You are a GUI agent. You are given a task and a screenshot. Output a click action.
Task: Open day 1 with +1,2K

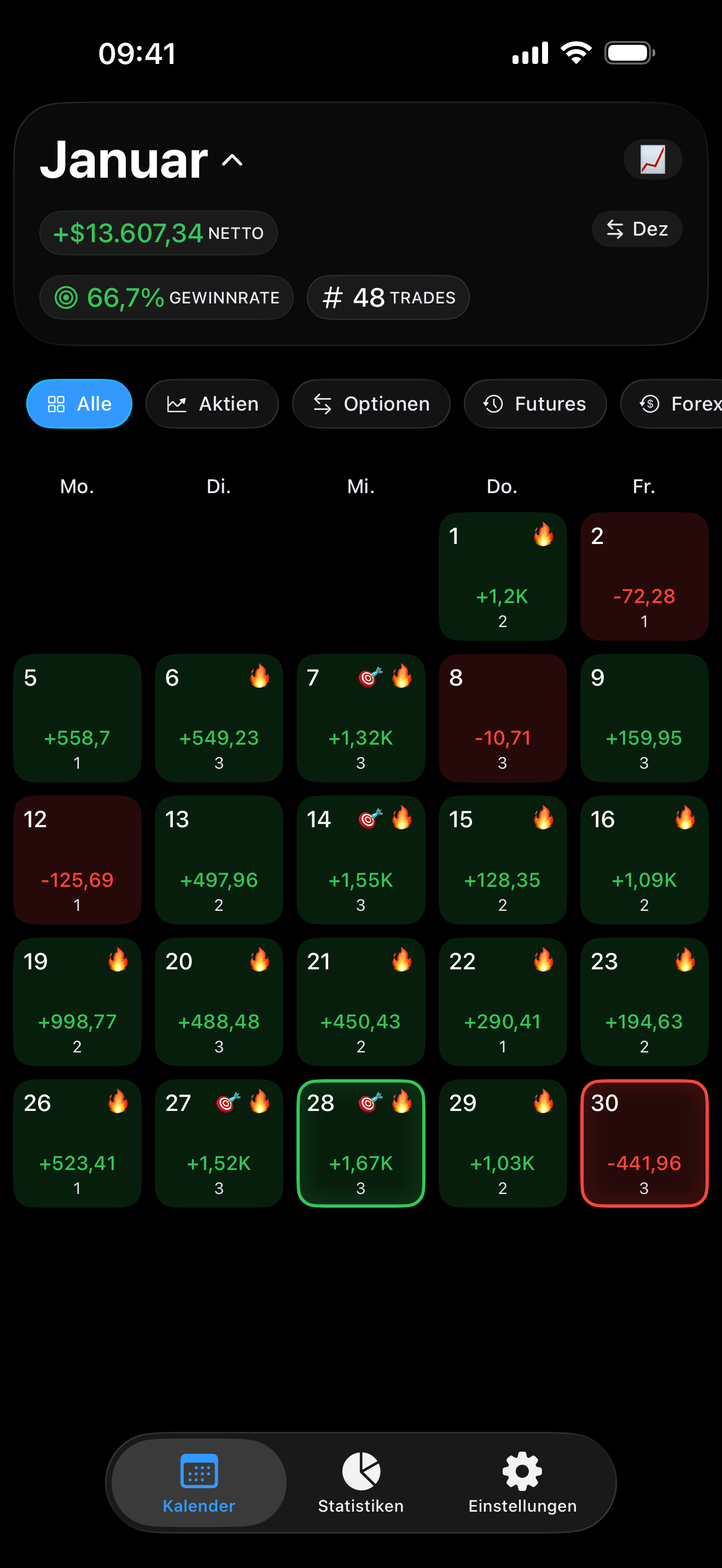click(502, 576)
